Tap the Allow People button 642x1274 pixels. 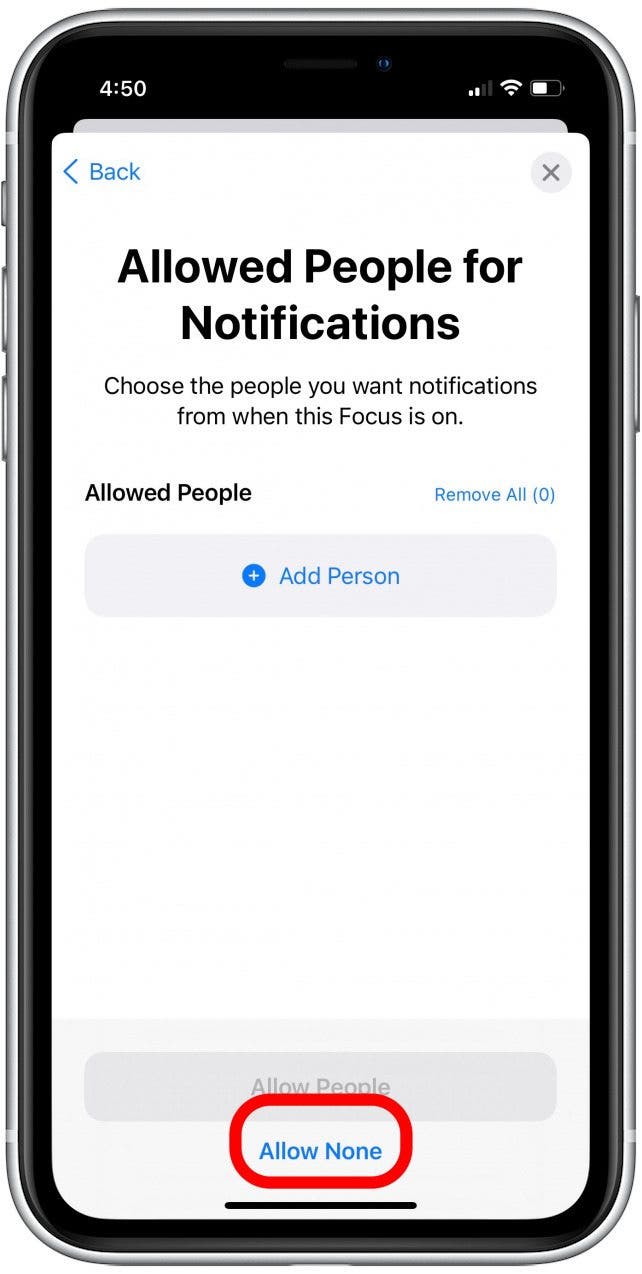click(320, 1086)
